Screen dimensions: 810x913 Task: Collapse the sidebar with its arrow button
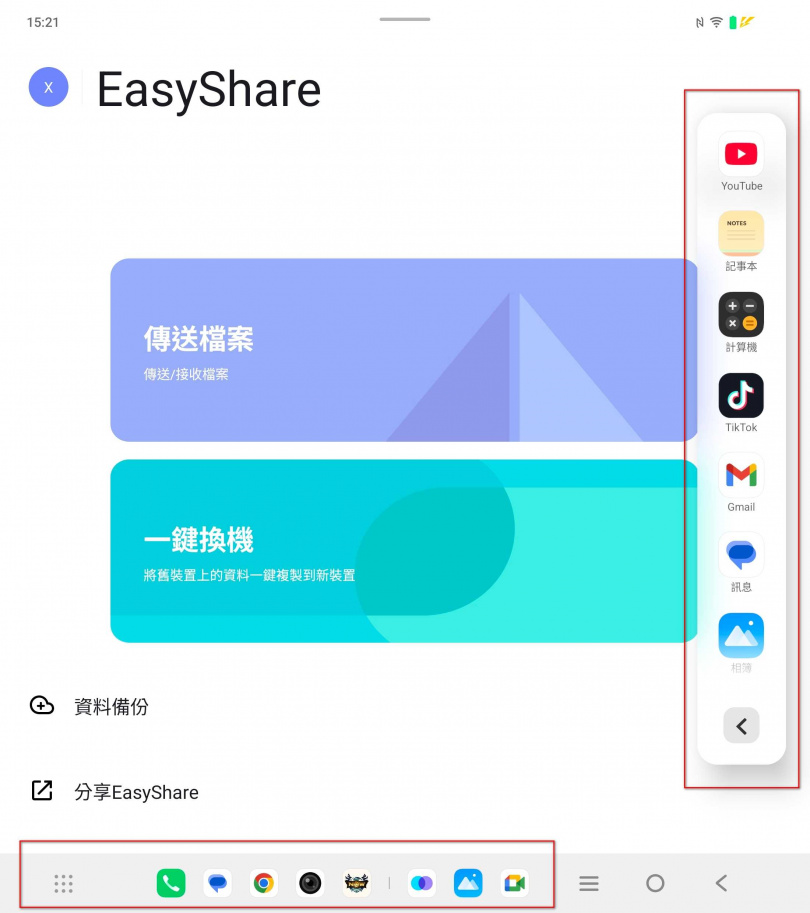(x=741, y=727)
